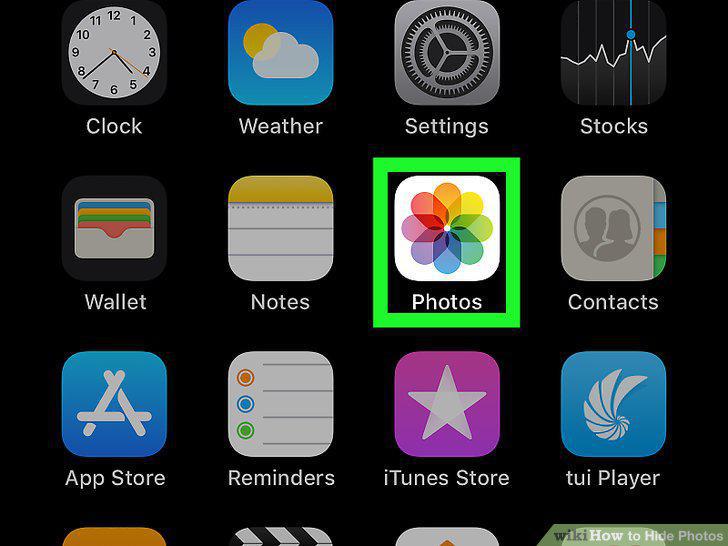Open the Settings app

(x=447, y=52)
